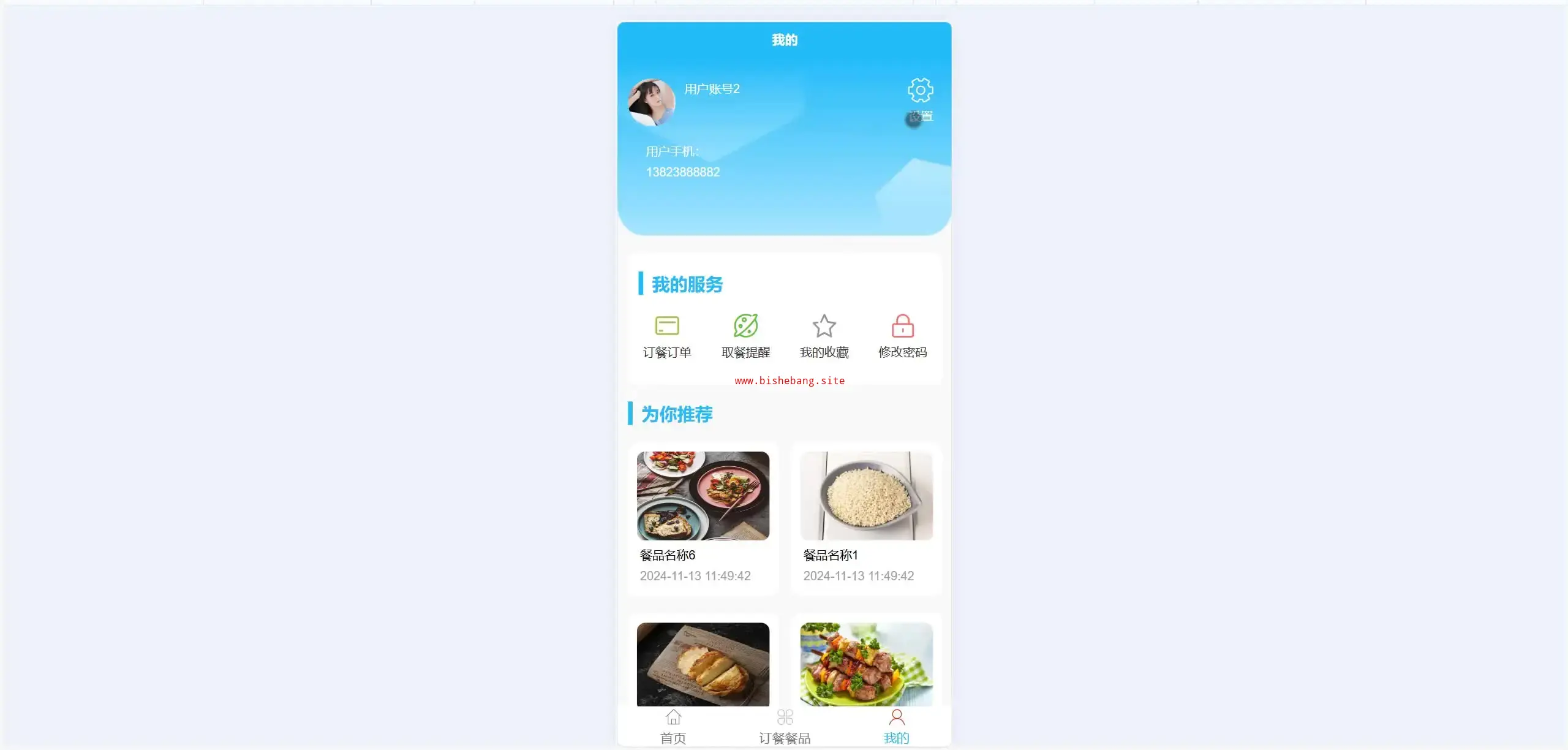1568x750 pixels.
Task: Open 取餐提醒 pickup reminders
Action: click(745, 336)
